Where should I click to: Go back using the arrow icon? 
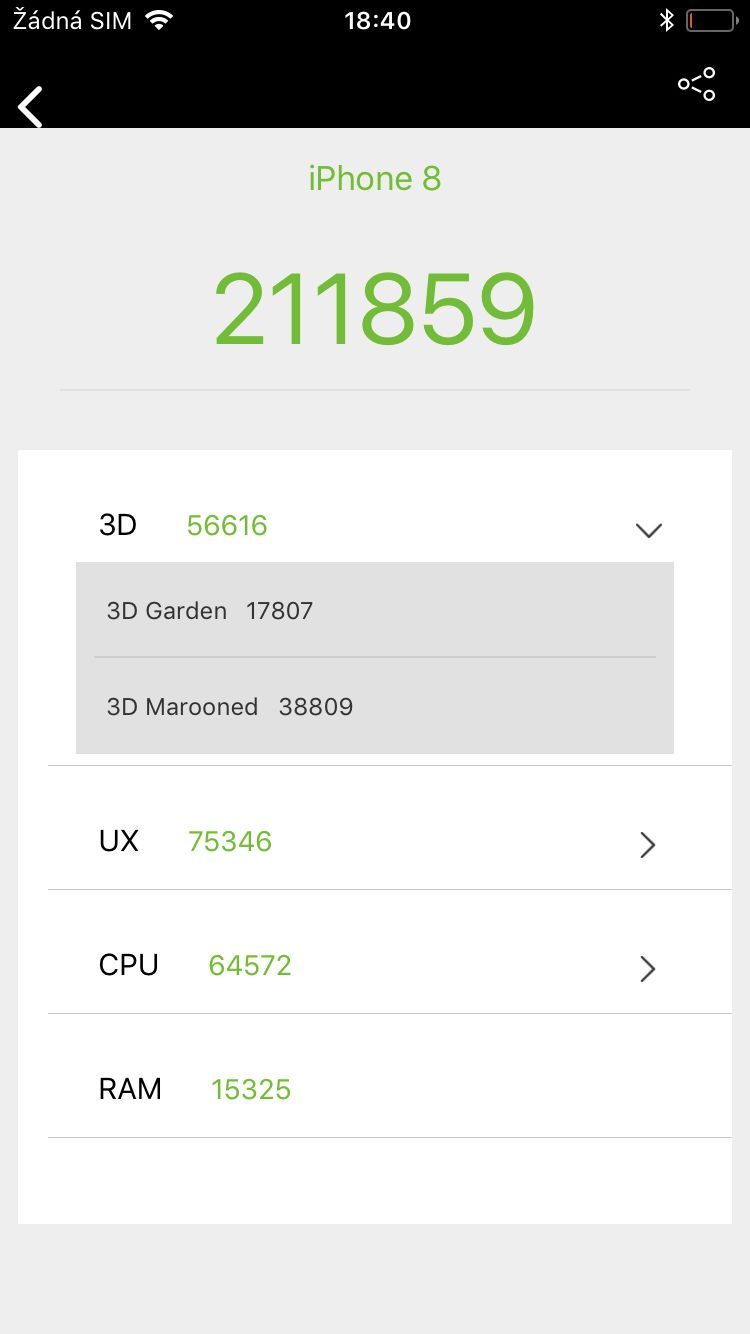[31, 106]
